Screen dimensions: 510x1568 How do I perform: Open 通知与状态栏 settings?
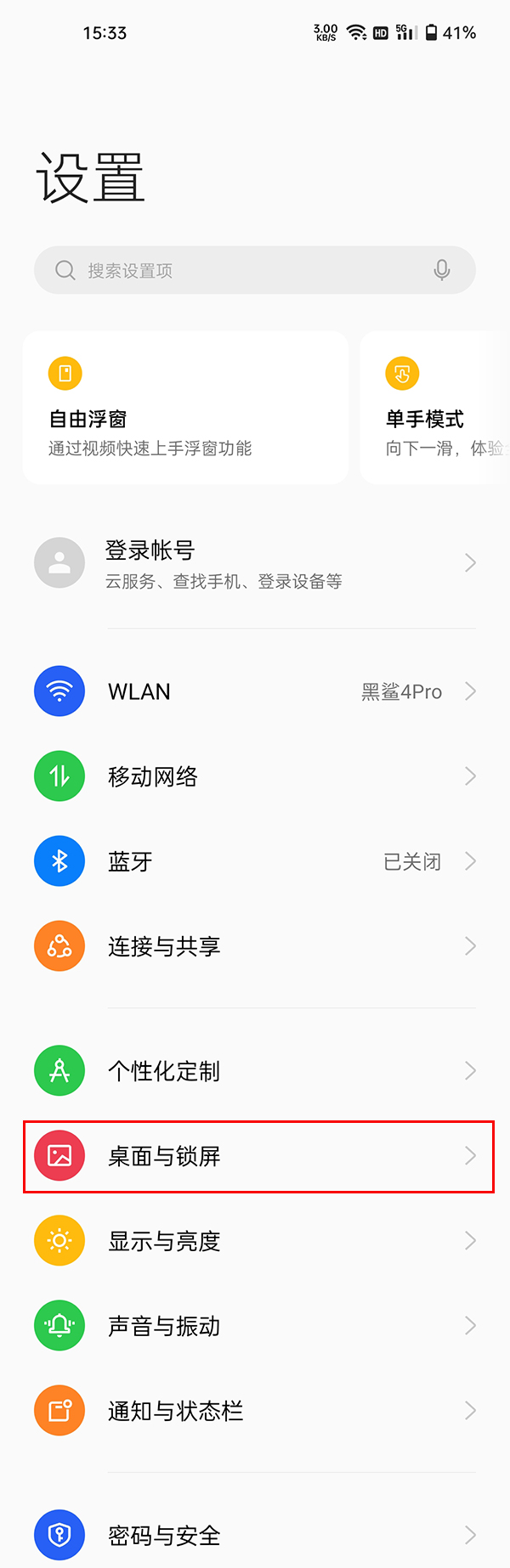(255, 1411)
